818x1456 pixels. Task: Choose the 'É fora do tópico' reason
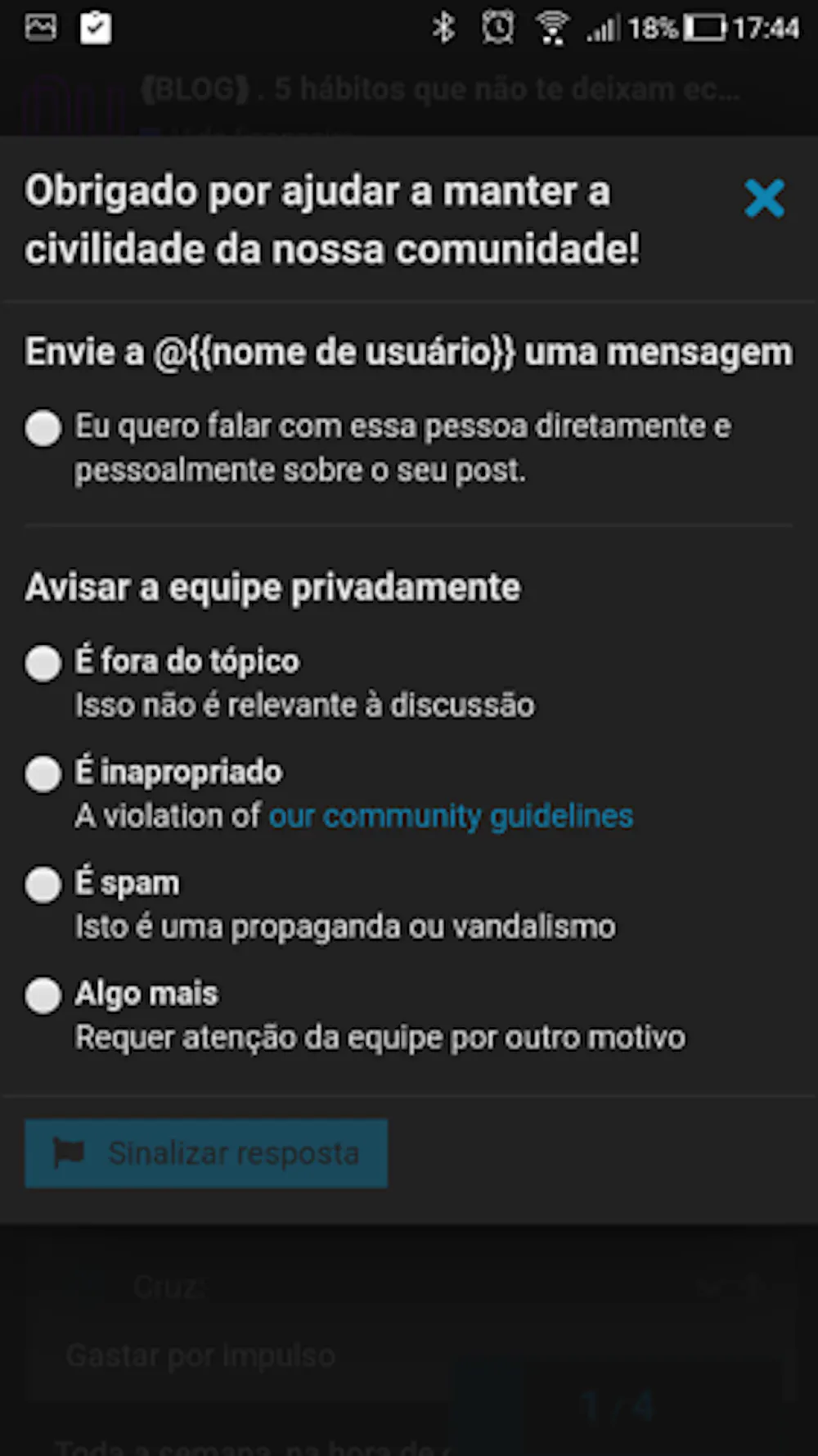coord(43,663)
